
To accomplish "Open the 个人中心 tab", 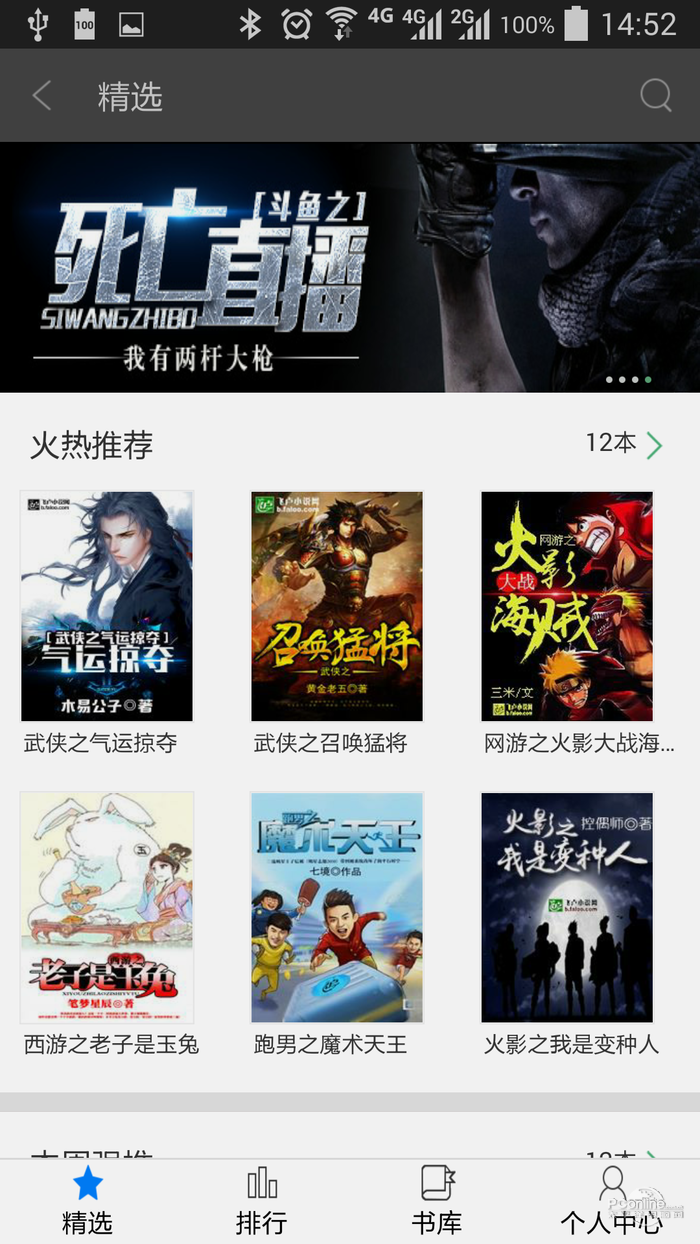I will pyautogui.click(x=611, y=1201).
